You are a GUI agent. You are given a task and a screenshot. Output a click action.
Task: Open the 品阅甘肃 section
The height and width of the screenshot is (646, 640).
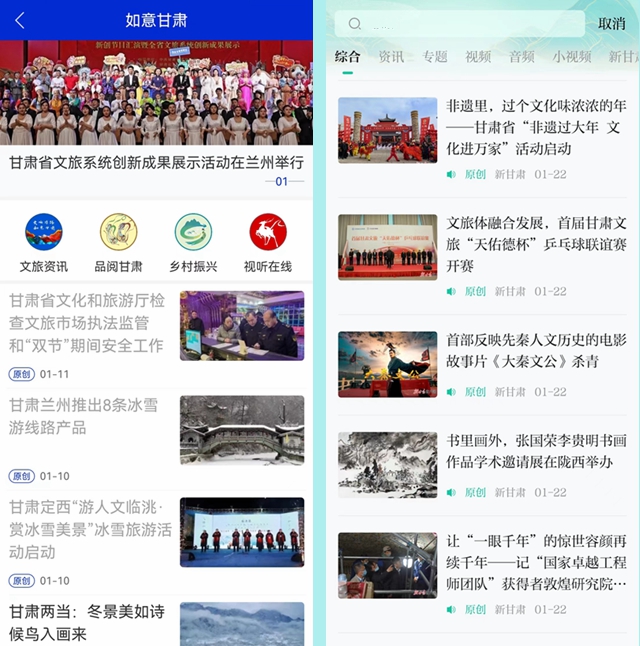click(x=118, y=242)
